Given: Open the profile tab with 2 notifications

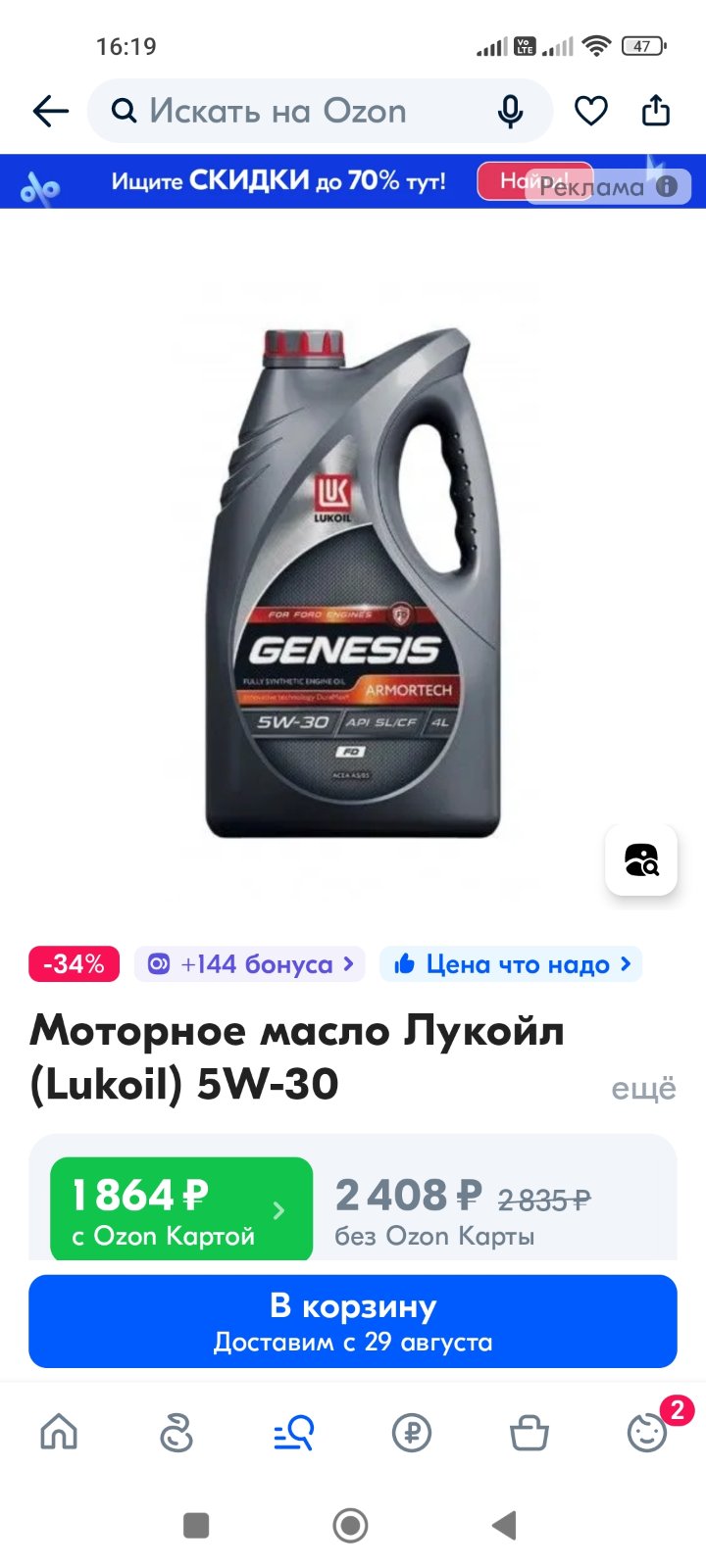Looking at the screenshot, I should [649, 1431].
